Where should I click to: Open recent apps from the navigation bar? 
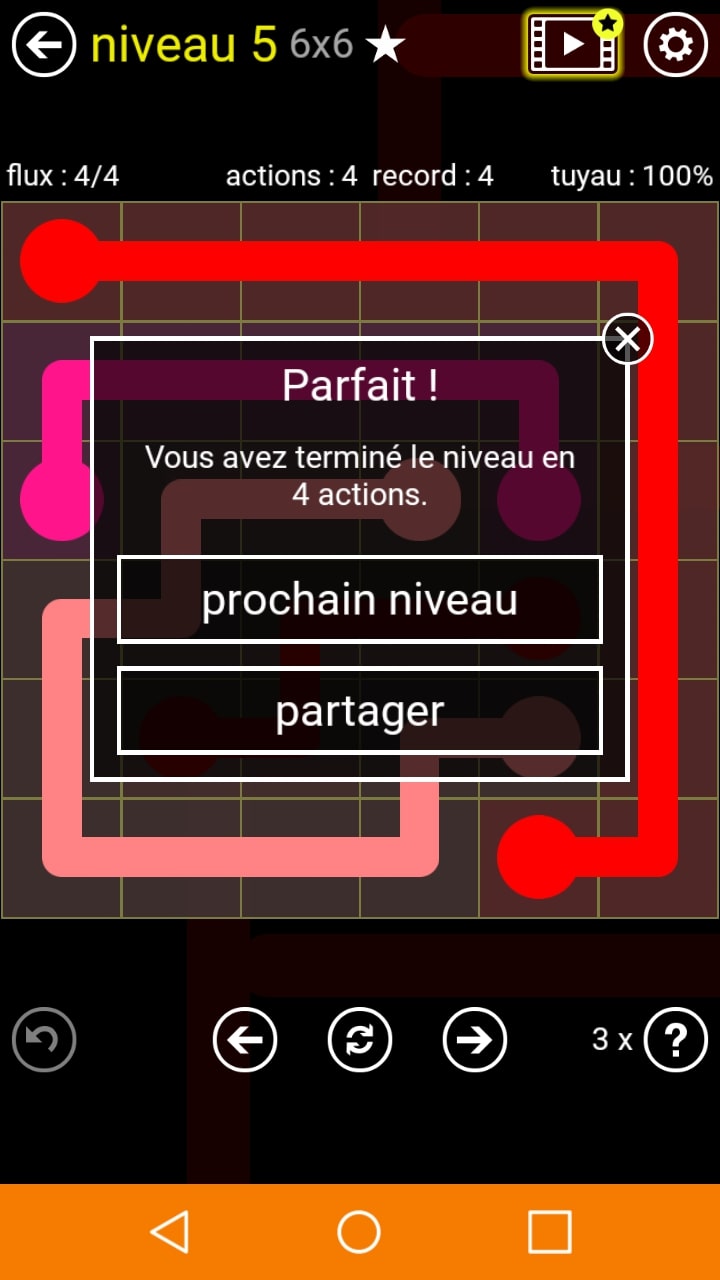tap(550, 1232)
